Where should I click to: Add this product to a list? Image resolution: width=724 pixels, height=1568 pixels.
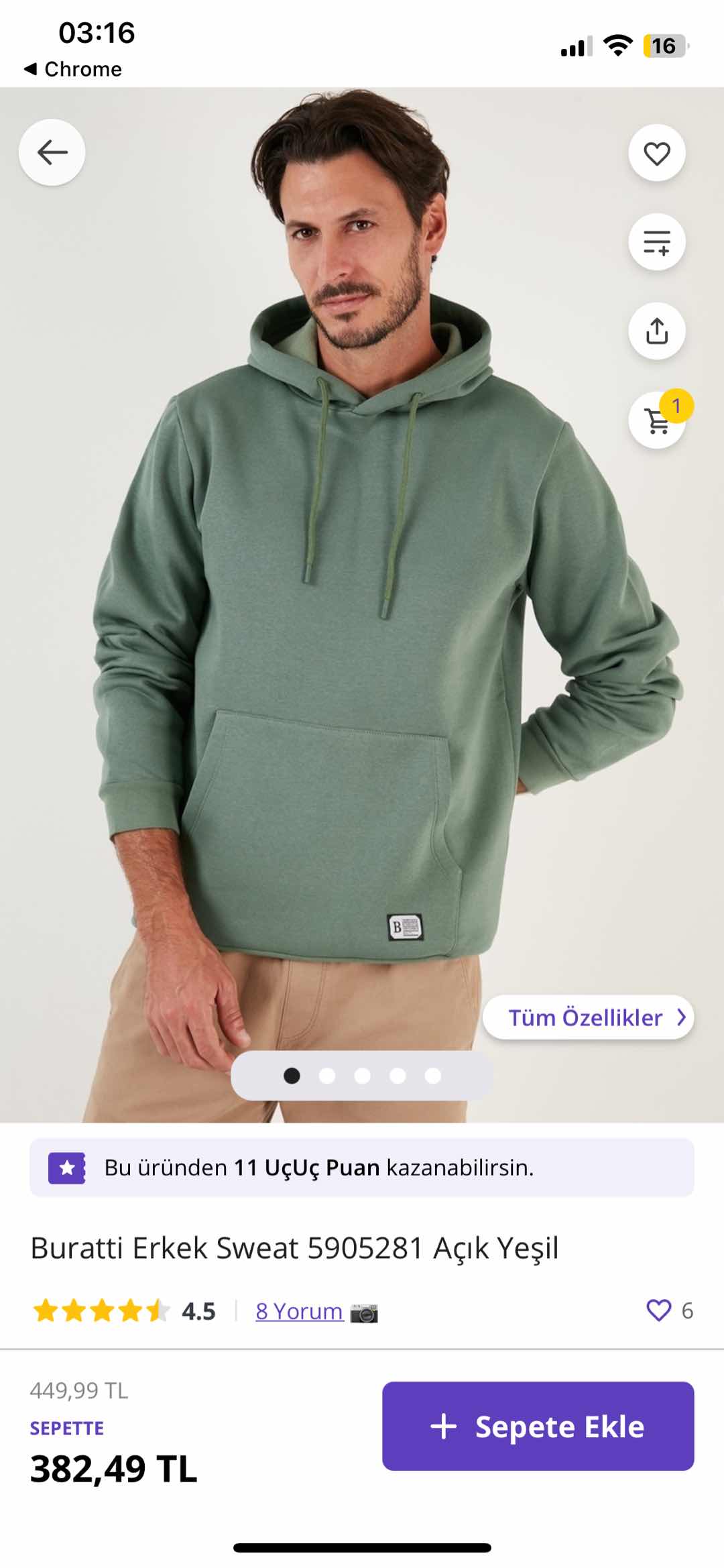click(656, 242)
